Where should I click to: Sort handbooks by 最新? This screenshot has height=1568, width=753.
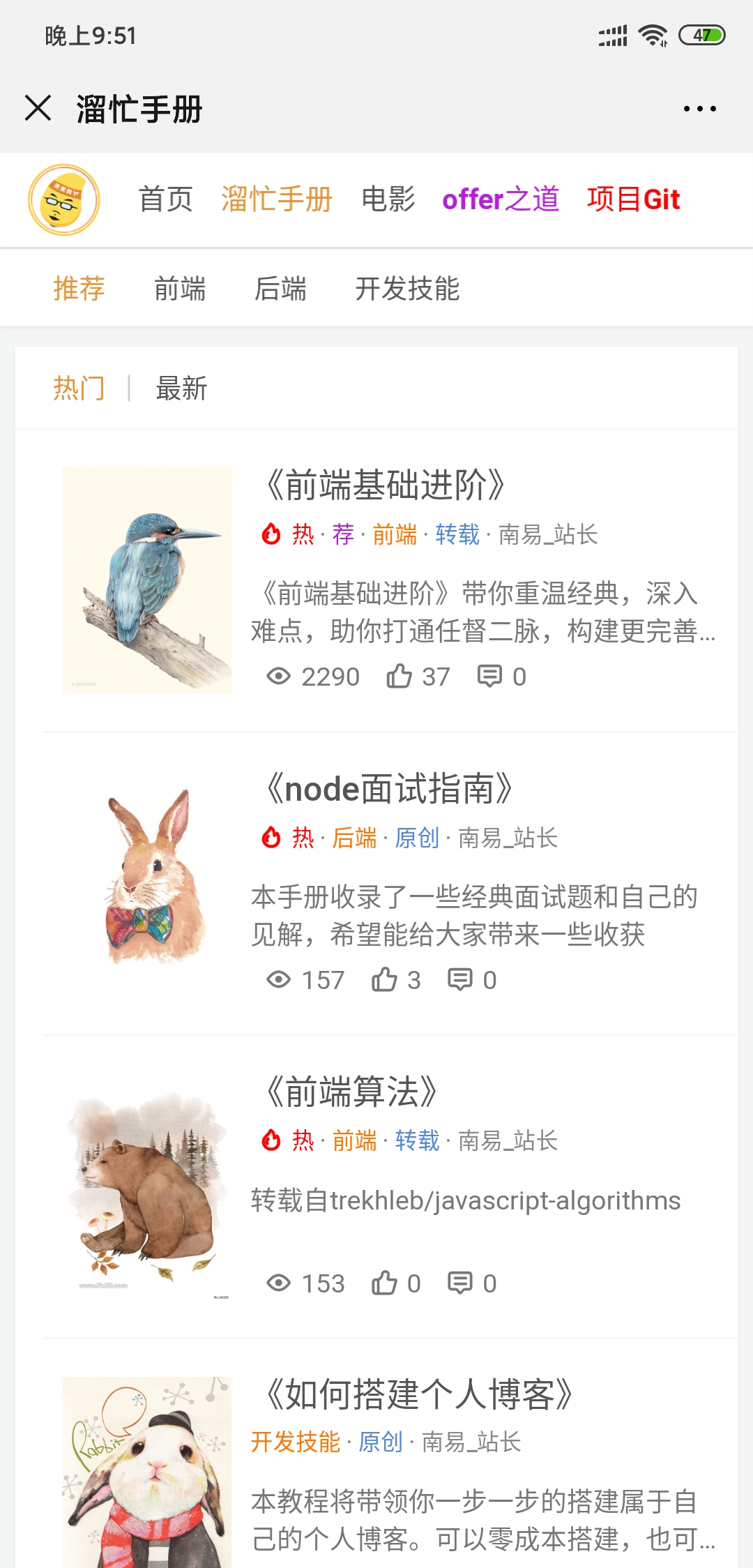click(181, 389)
